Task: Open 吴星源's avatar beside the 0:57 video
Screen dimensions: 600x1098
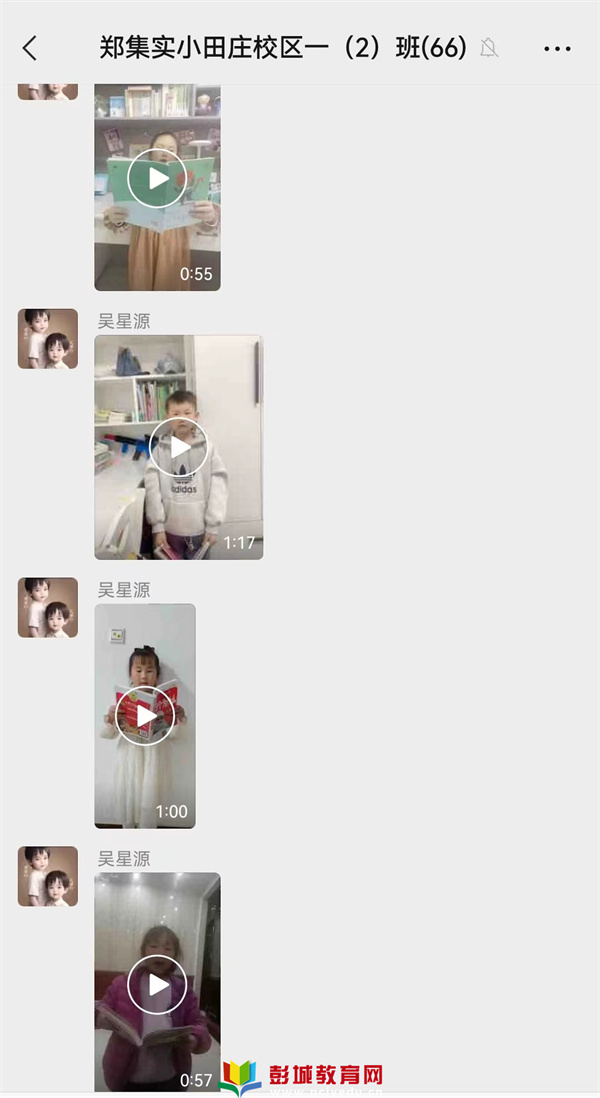Action: click(47, 876)
